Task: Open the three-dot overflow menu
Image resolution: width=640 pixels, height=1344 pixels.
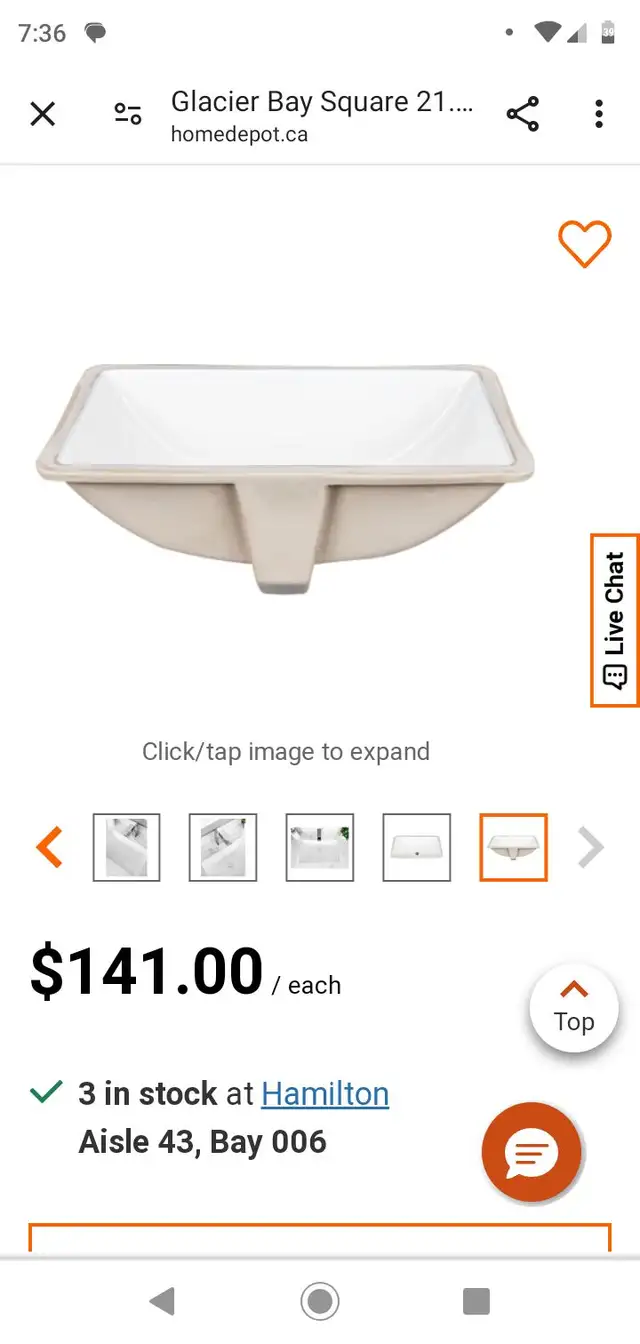Action: pyautogui.click(x=599, y=114)
